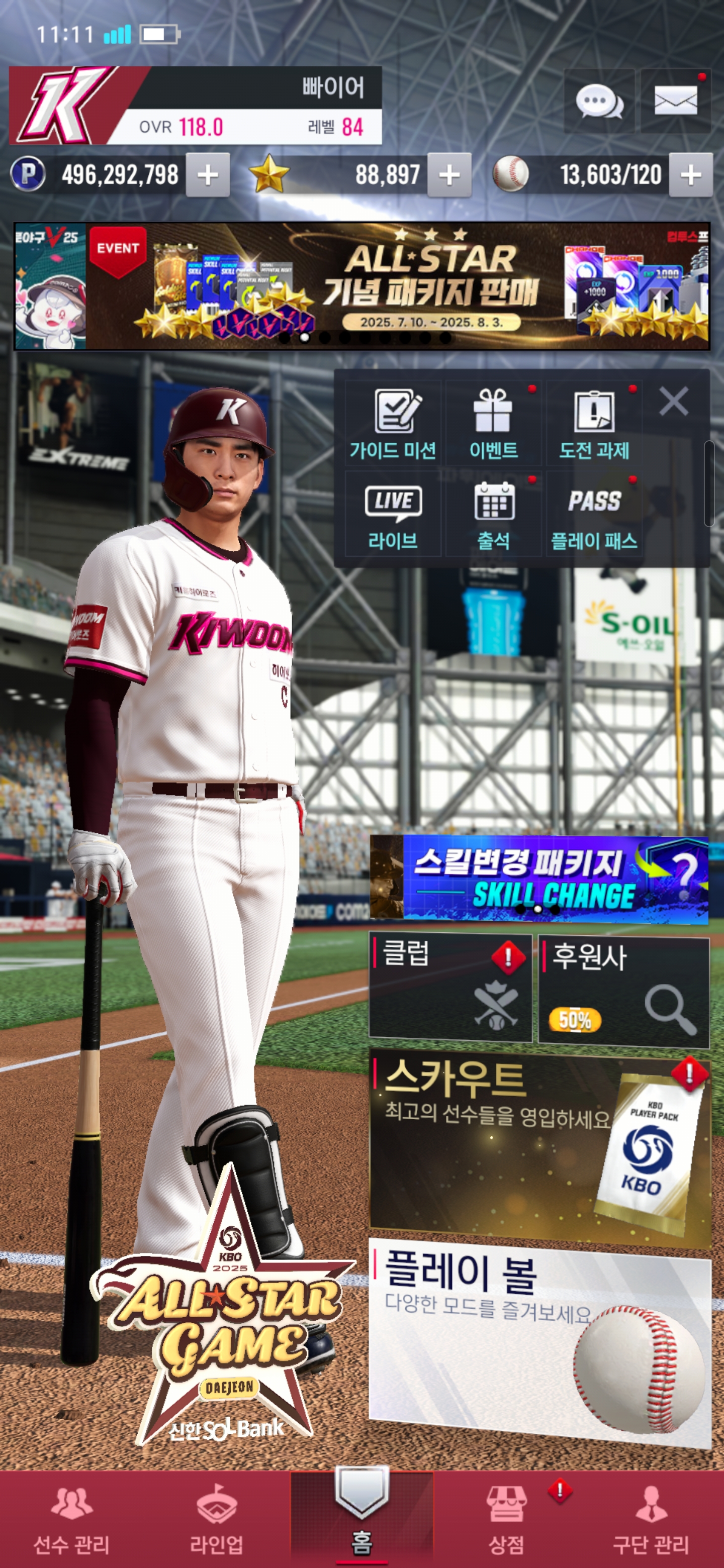Open the mailbox envelope icon
Image resolution: width=724 pixels, height=1568 pixels.
(675, 101)
